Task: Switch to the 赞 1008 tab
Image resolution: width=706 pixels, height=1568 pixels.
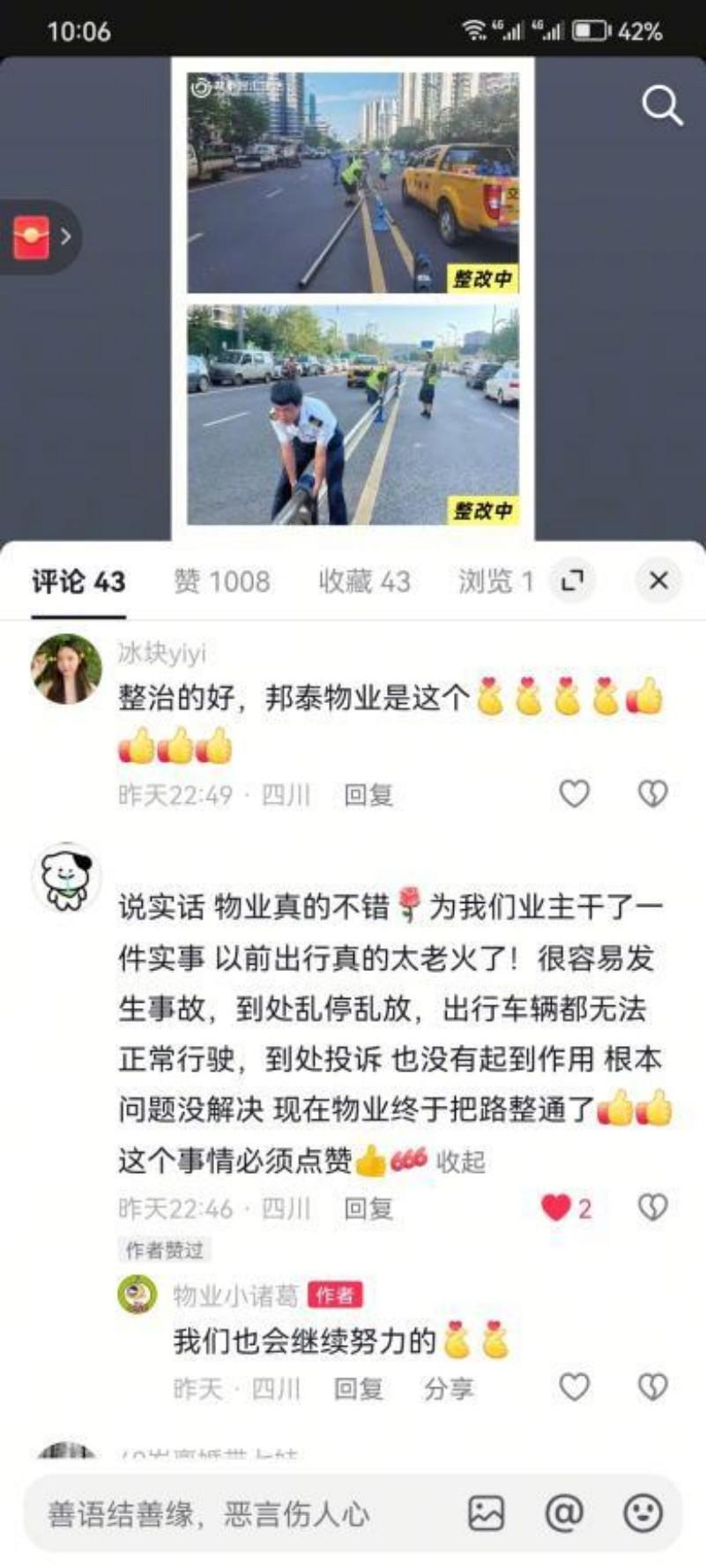Action: [x=221, y=581]
